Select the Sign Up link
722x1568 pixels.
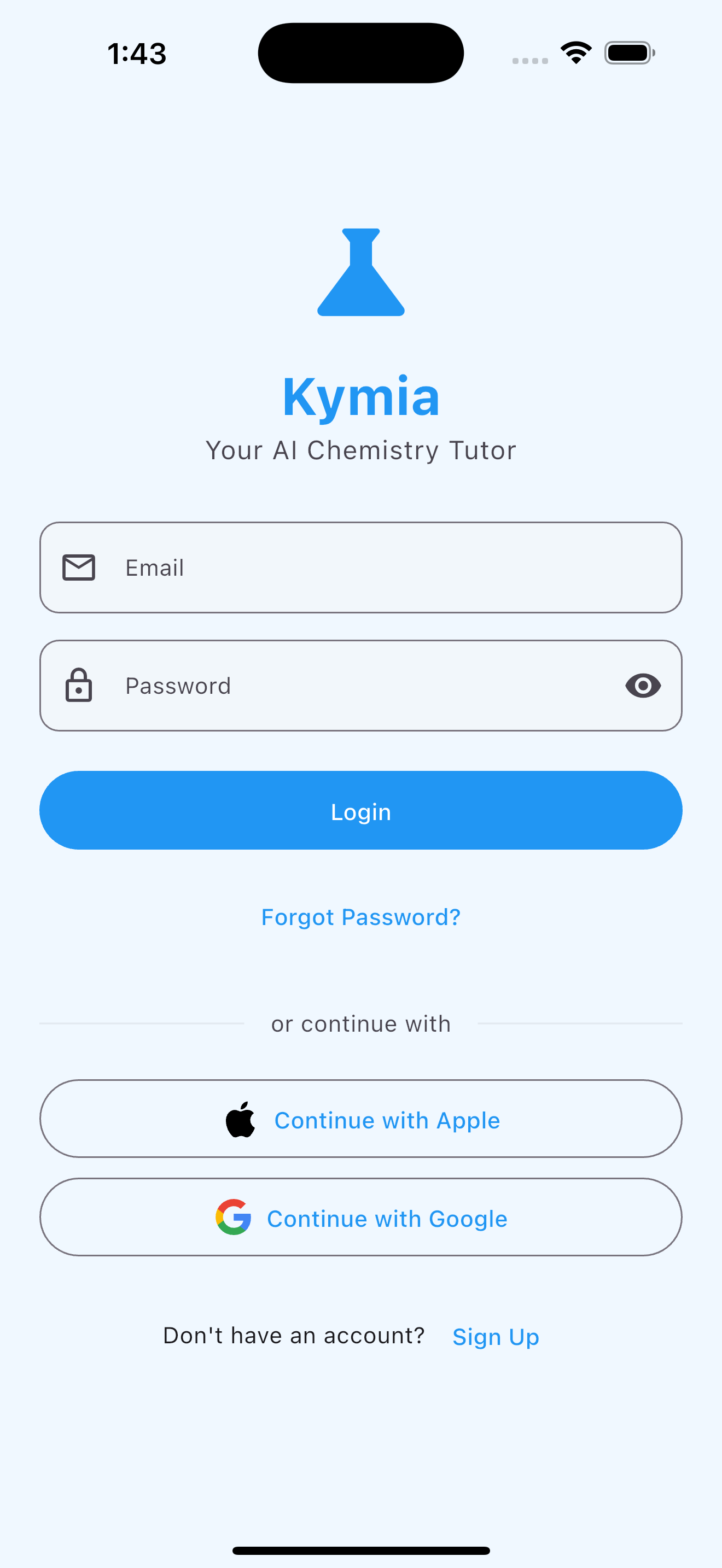495,1337
